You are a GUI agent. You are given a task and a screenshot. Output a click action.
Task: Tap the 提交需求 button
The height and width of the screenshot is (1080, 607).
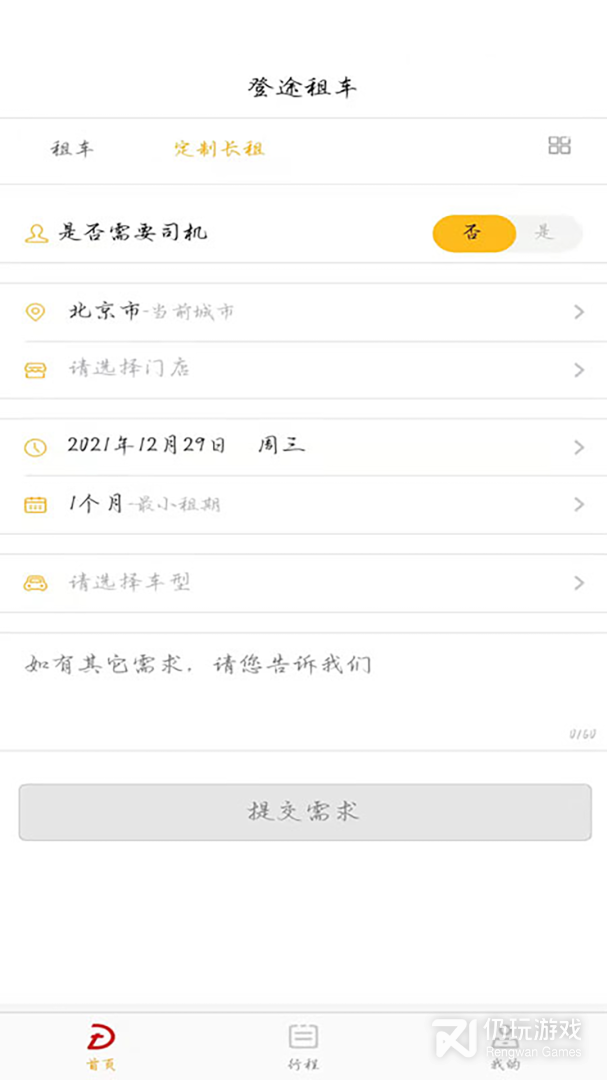305,812
